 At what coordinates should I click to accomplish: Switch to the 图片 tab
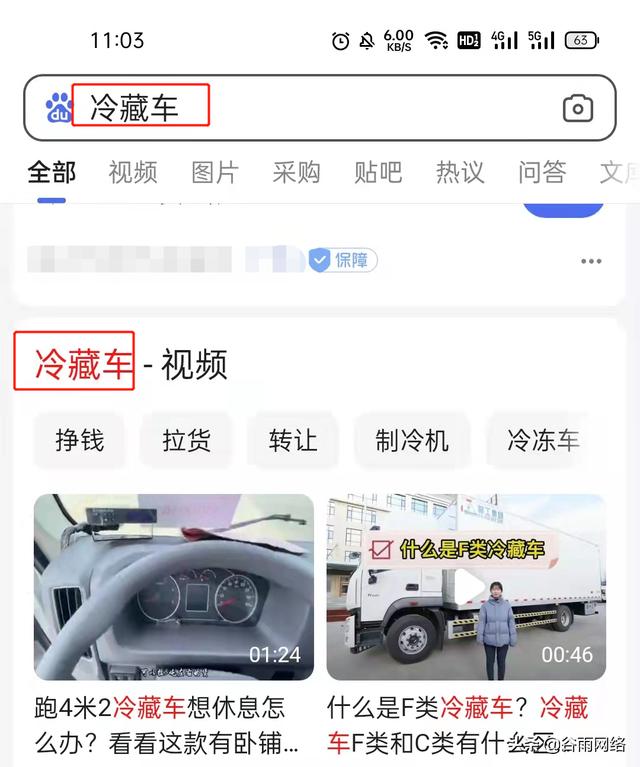pos(215,172)
